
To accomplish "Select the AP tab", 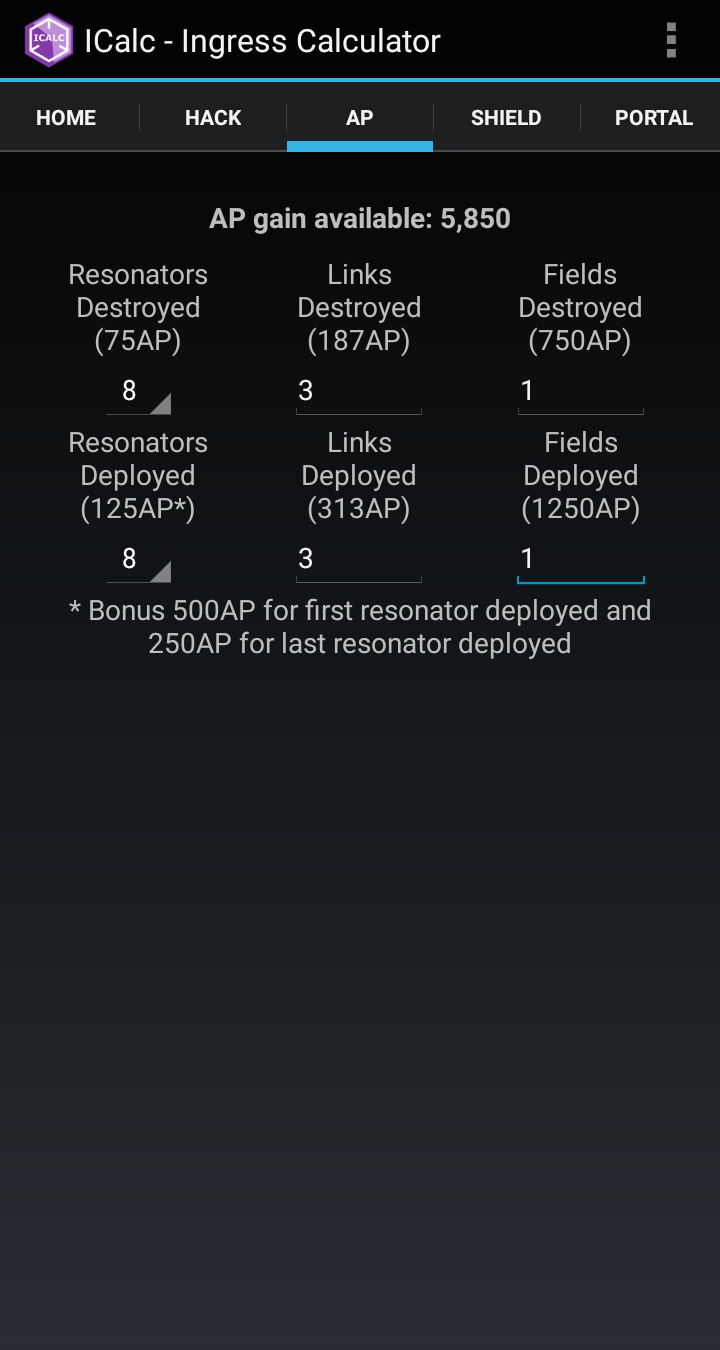I will tap(360, 118).
